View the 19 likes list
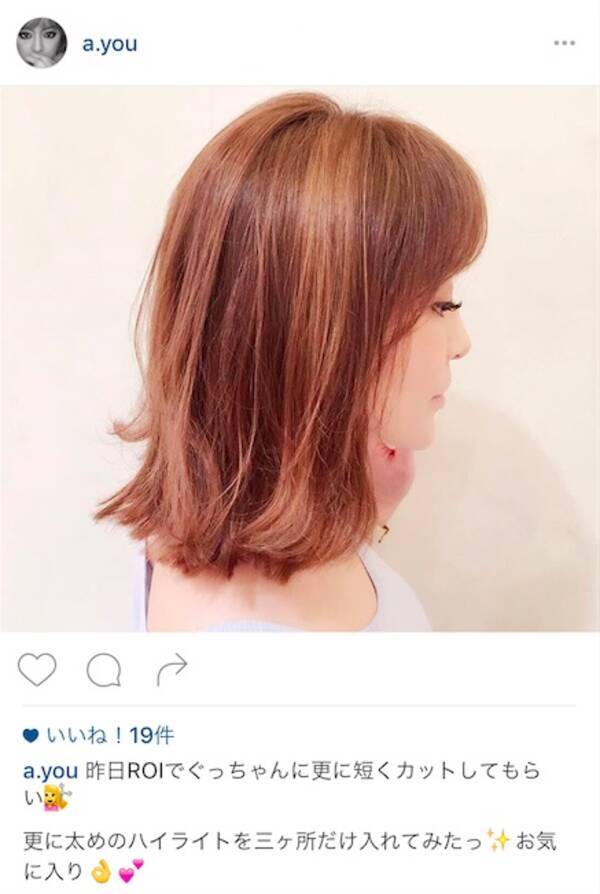The image size is (600, 894). (106, 736)
